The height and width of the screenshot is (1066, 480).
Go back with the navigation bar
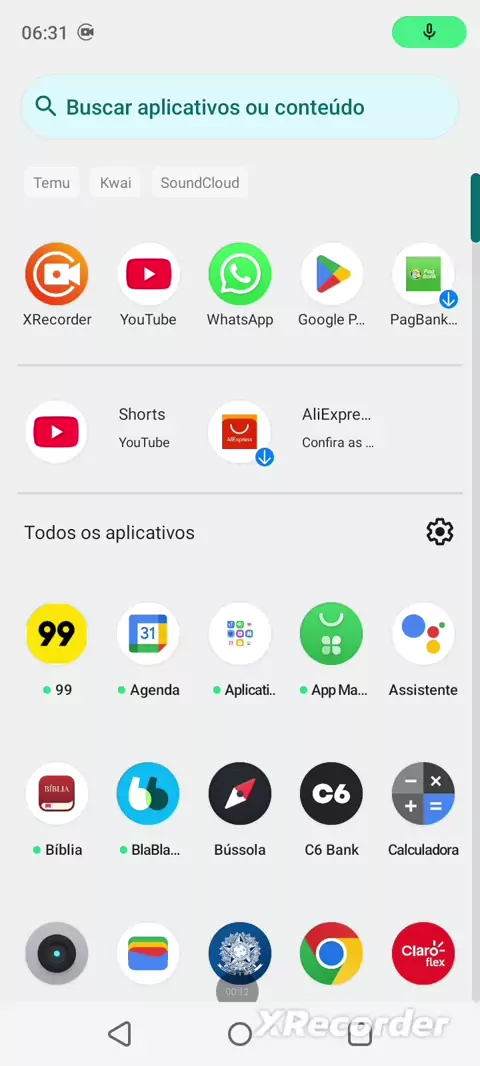120,1034
